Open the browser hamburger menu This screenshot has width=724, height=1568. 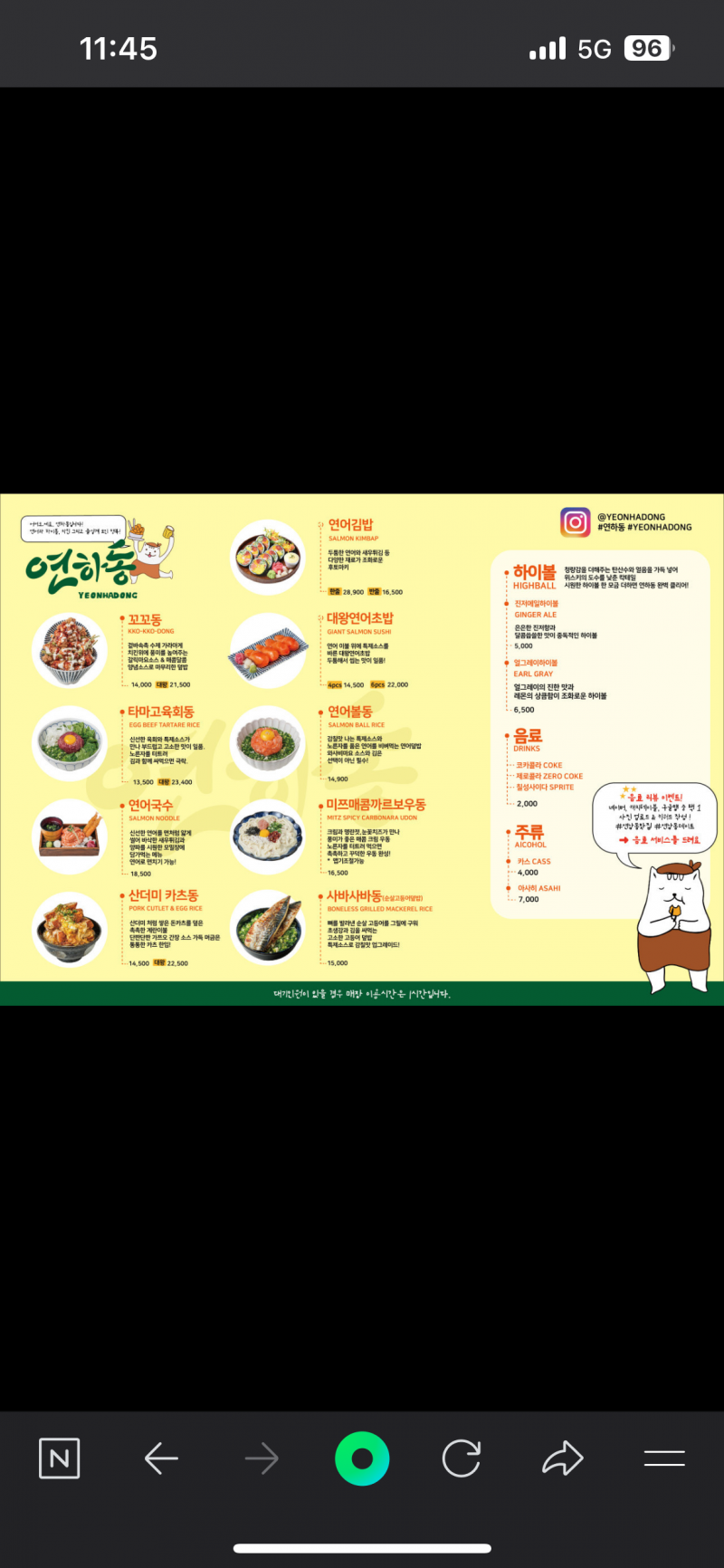click(x=664, y=1458)
